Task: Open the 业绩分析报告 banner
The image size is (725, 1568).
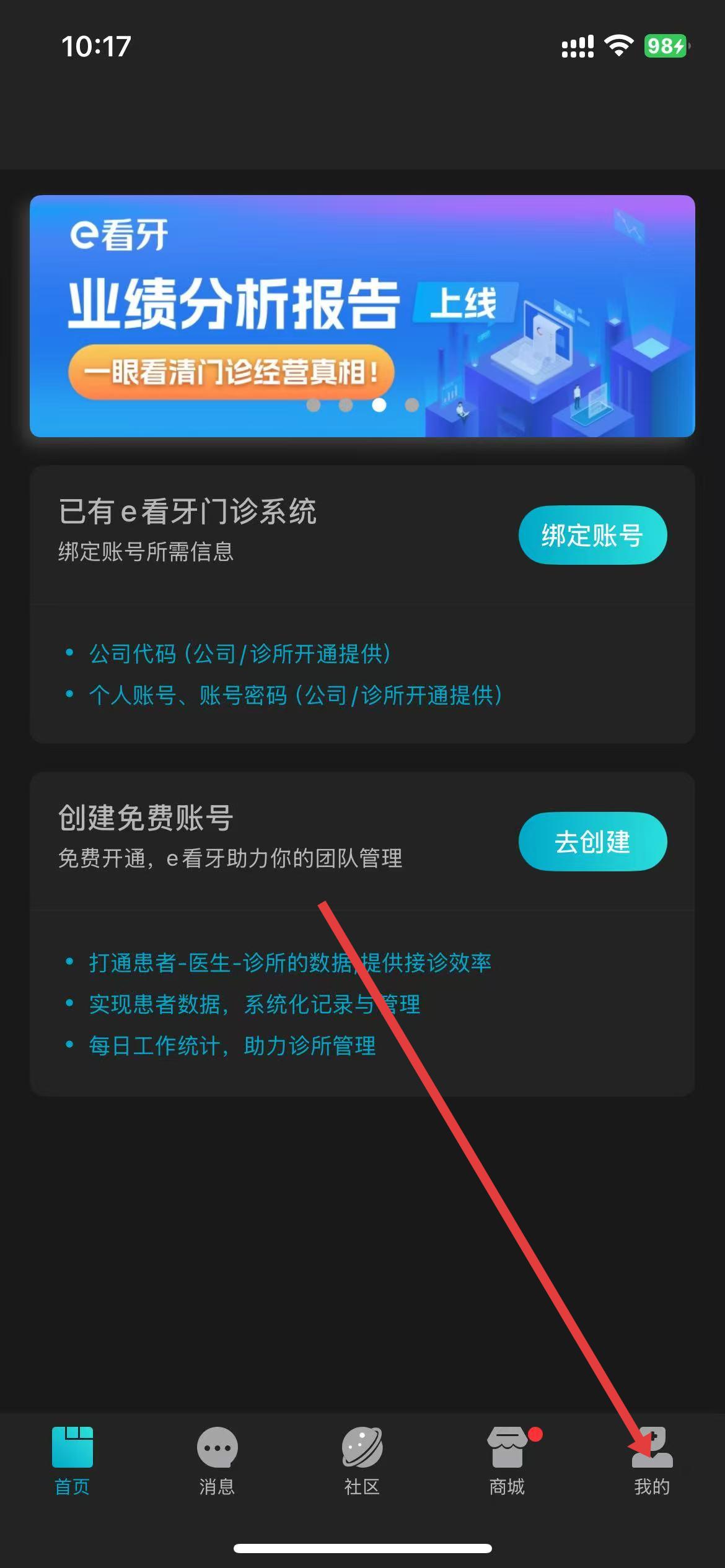Action: pos(362,316)
